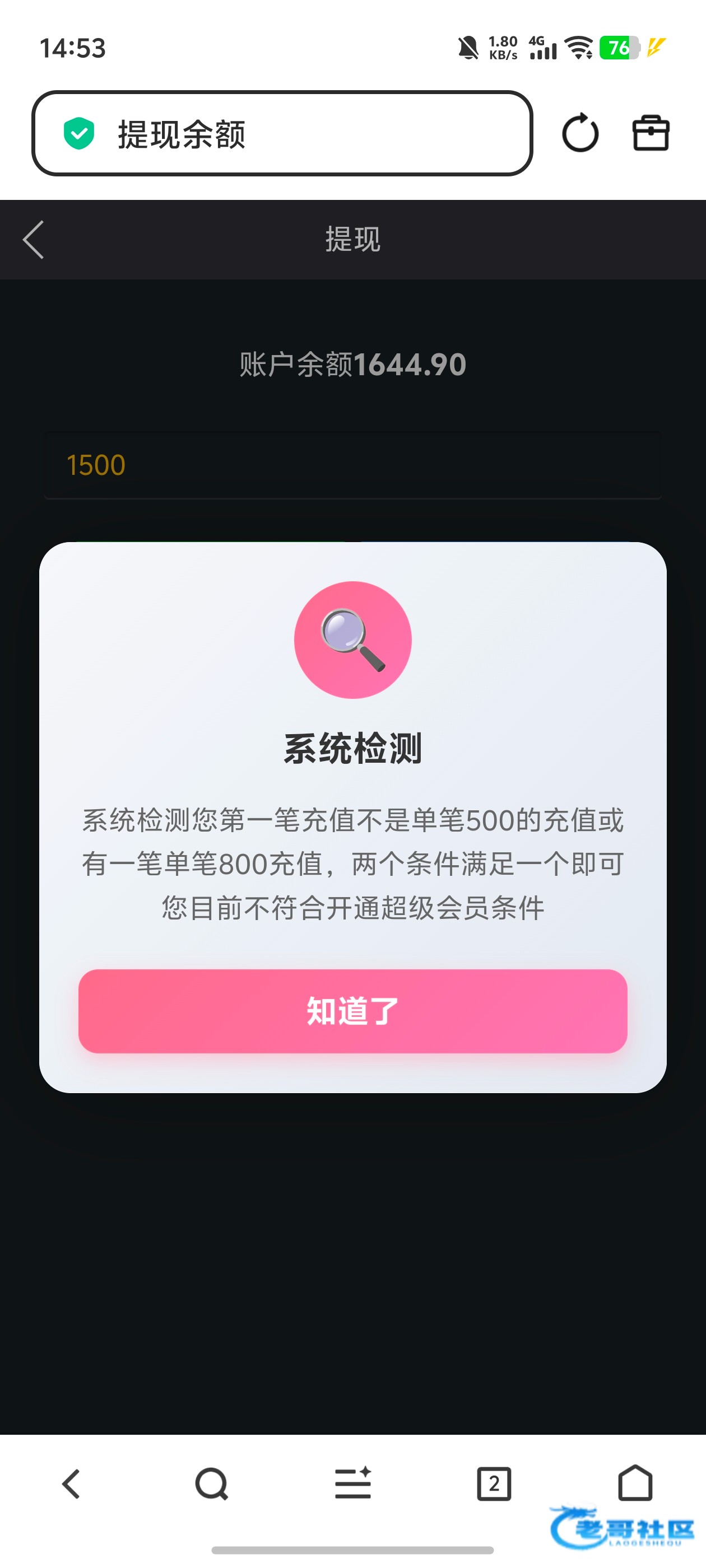Edit the 1500 withdrawal amount field
This screenshot has height=1568, width=706.
point(352,465)
